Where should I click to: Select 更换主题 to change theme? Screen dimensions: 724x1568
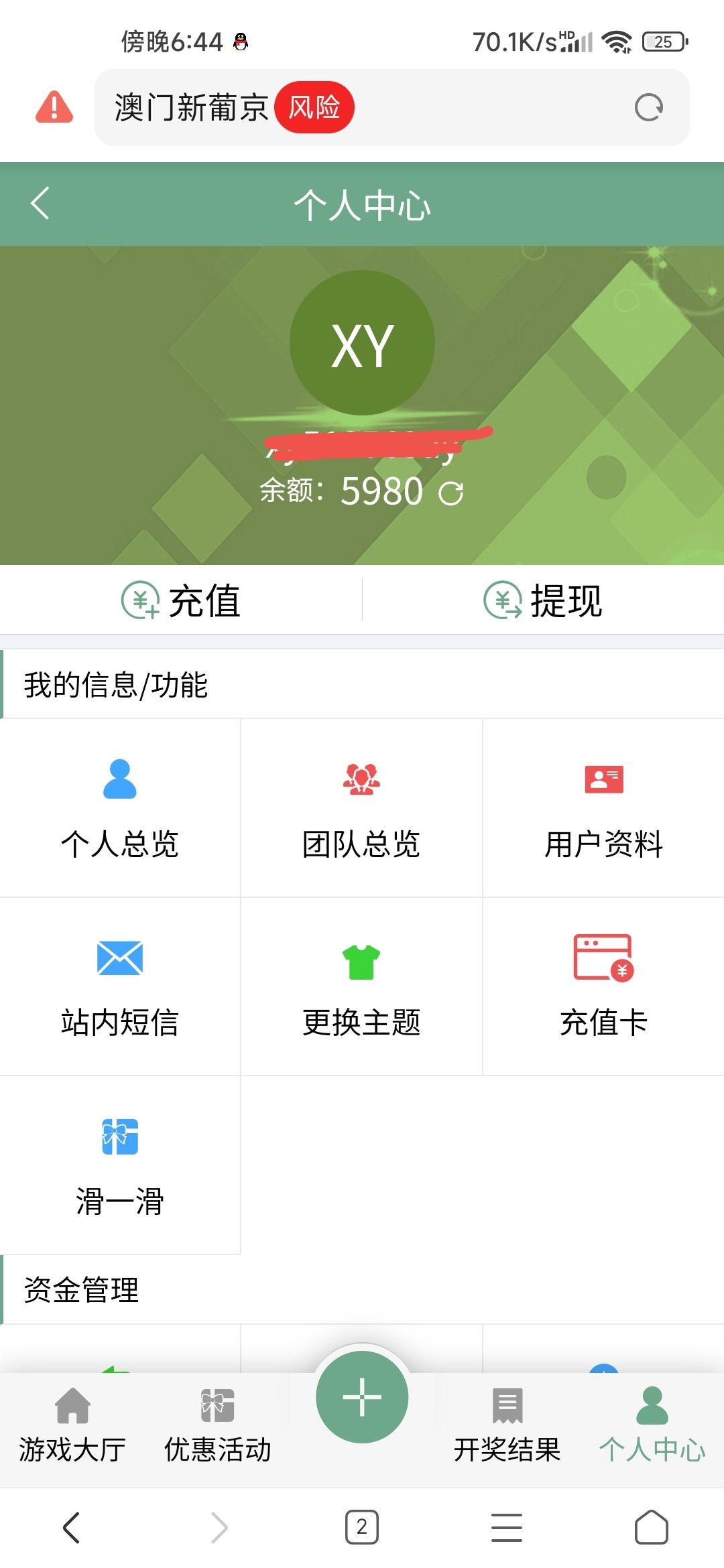tap(361, 986)
